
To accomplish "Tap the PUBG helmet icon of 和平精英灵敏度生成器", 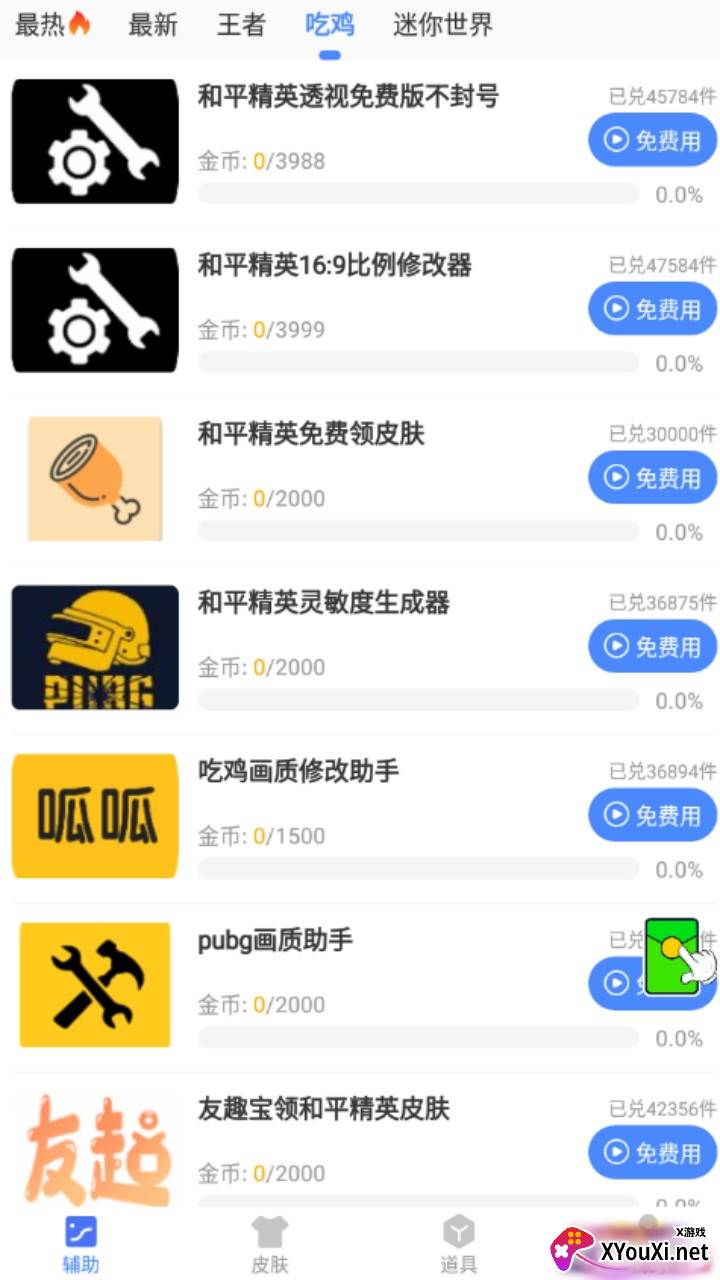I will [94, 646].
